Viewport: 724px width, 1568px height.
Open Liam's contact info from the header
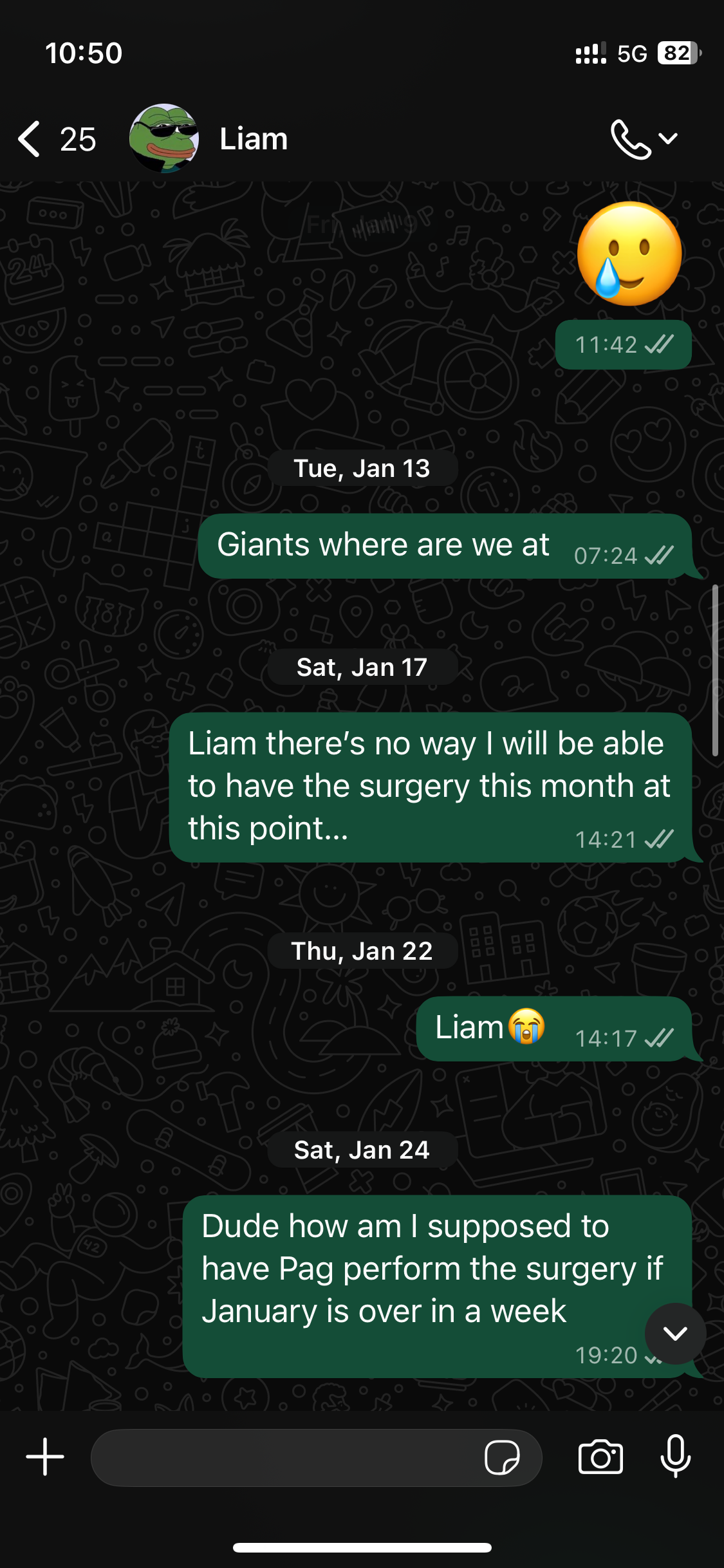click(254, 139)
